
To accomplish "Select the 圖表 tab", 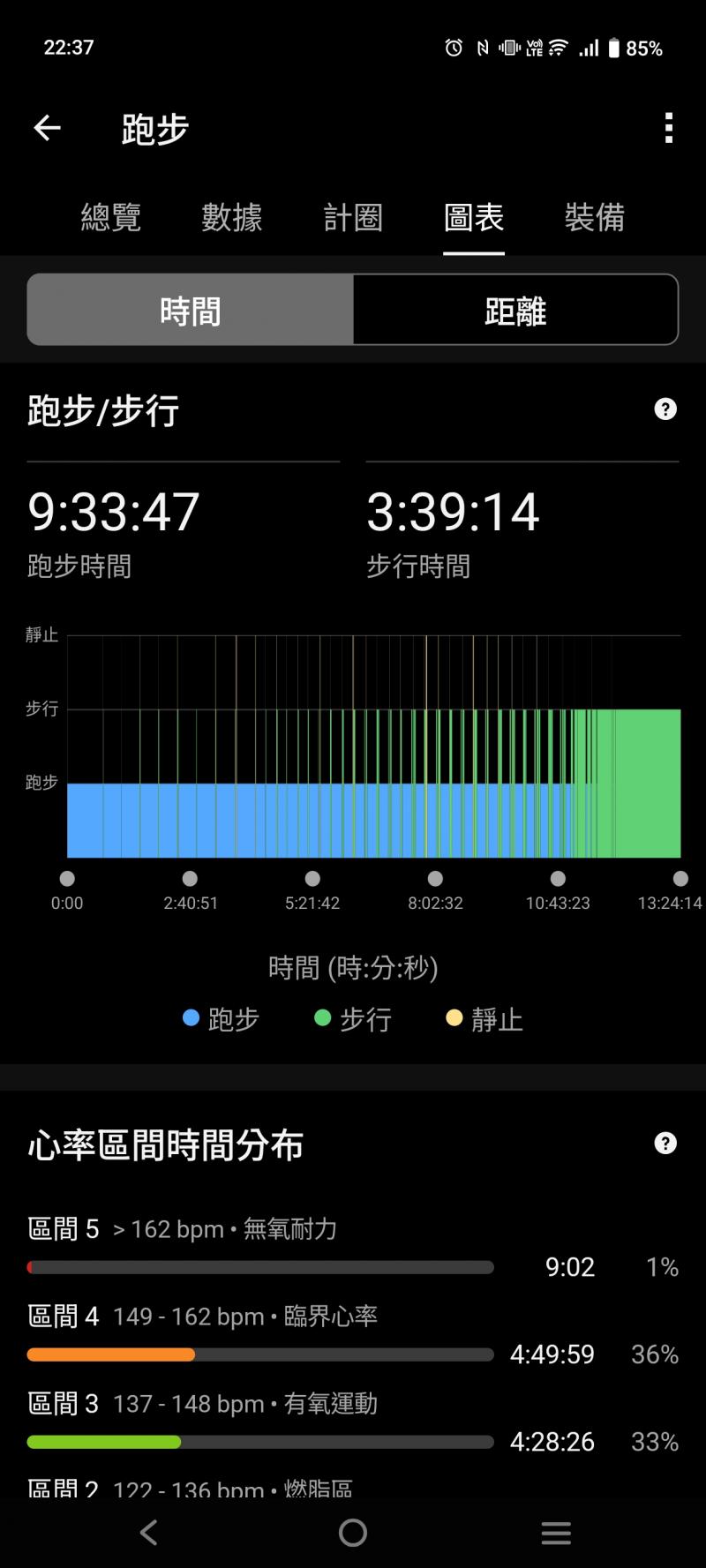I will click(x=474, y=217).
